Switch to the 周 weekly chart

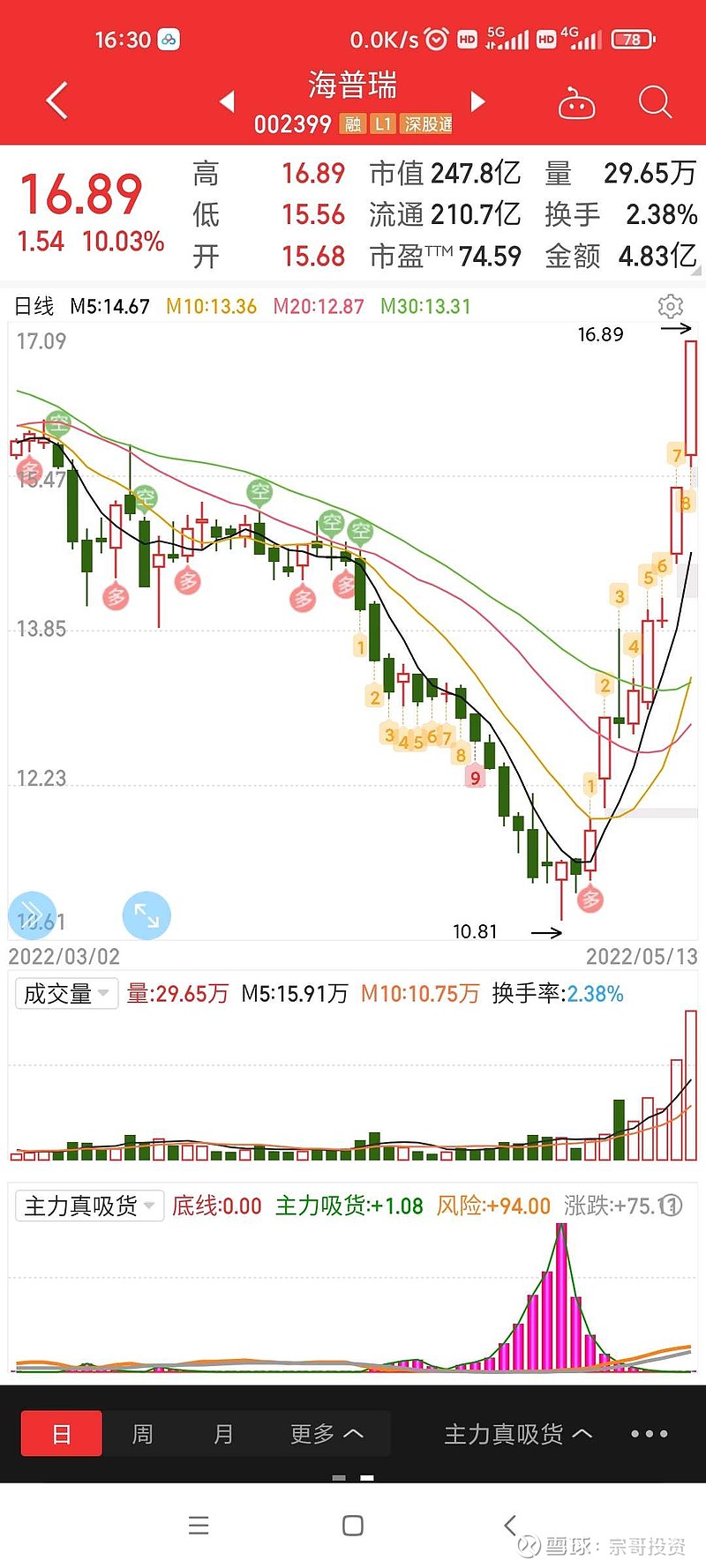point(142,1434)
